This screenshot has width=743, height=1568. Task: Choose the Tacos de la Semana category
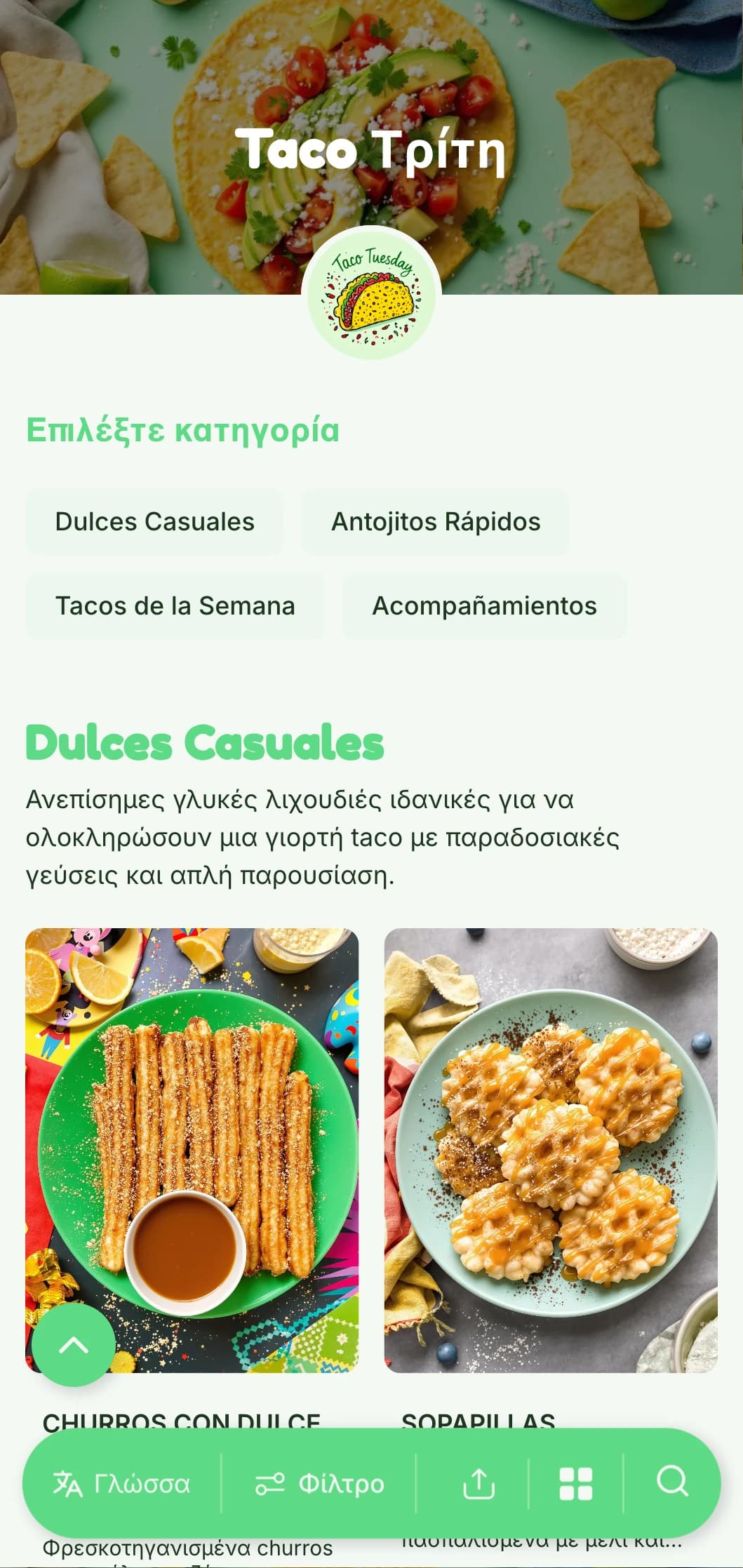pos(175,606)
